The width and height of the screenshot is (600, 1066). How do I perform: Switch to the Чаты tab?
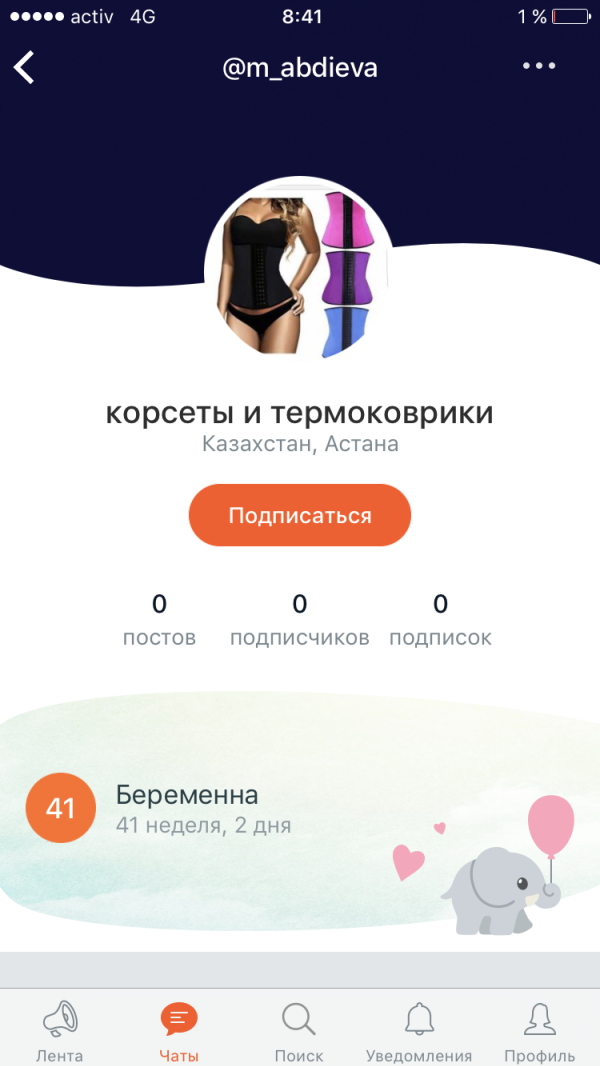point(179,1031)
